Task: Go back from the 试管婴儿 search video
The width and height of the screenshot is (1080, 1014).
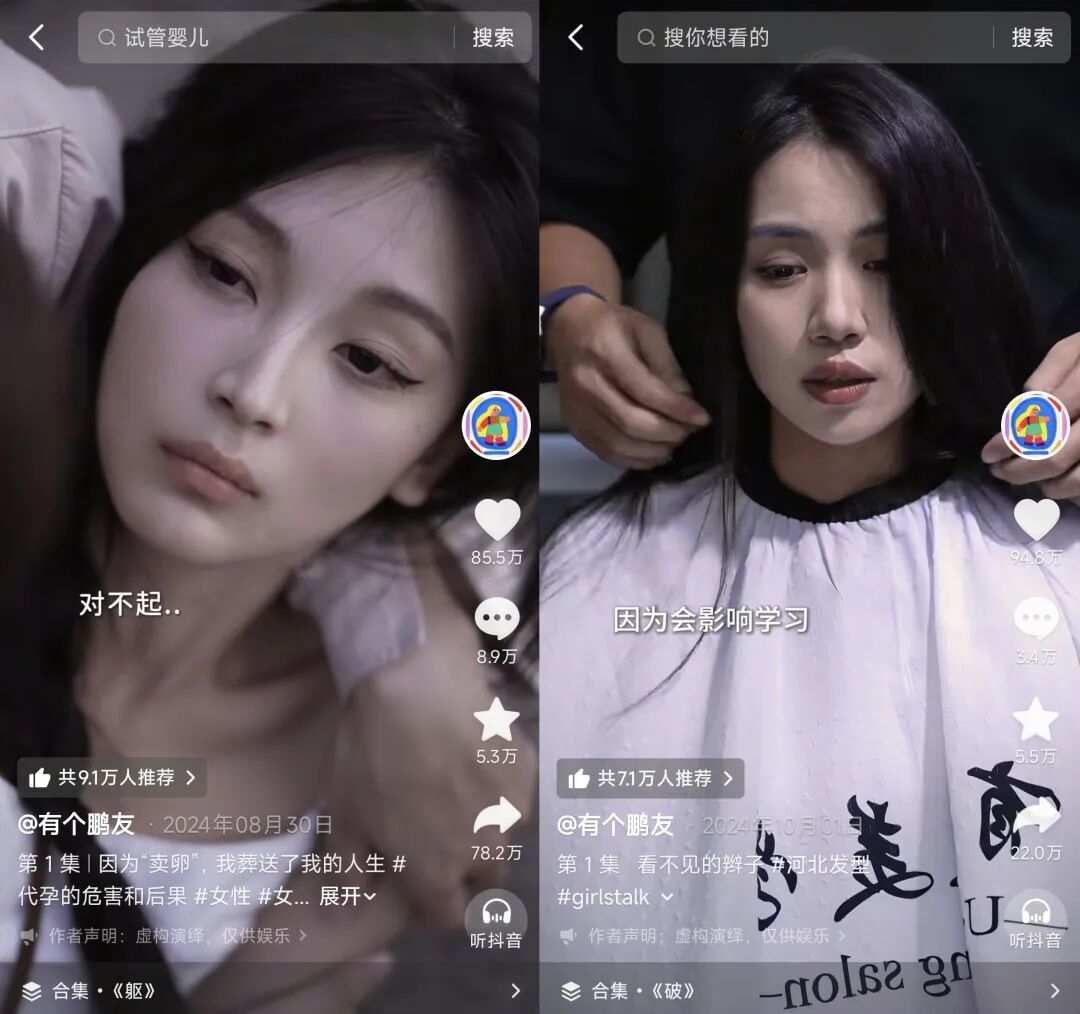Action: tap(36, 38)
